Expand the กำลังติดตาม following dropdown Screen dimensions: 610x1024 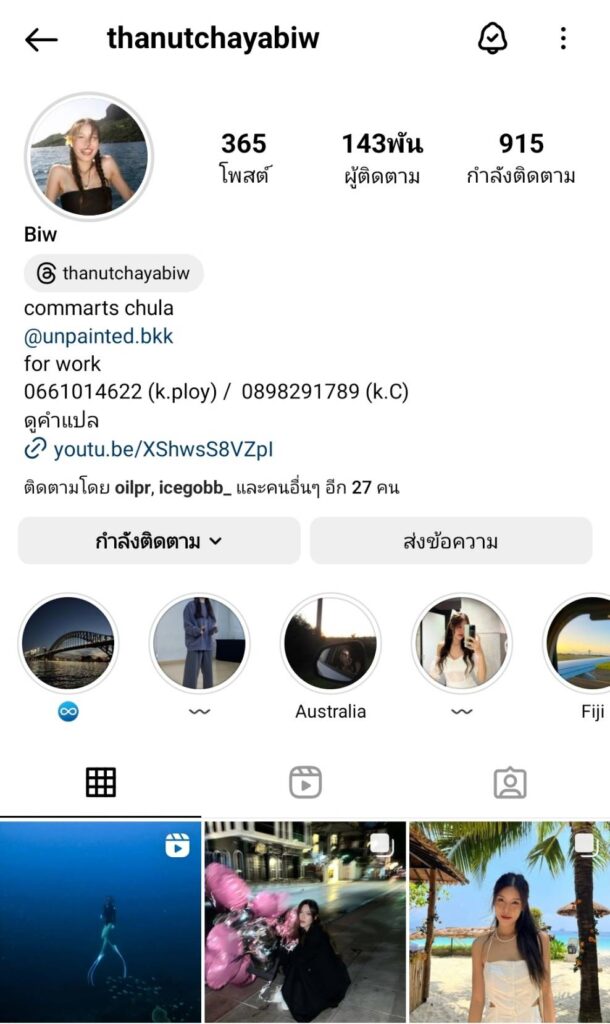coord(158,541)
